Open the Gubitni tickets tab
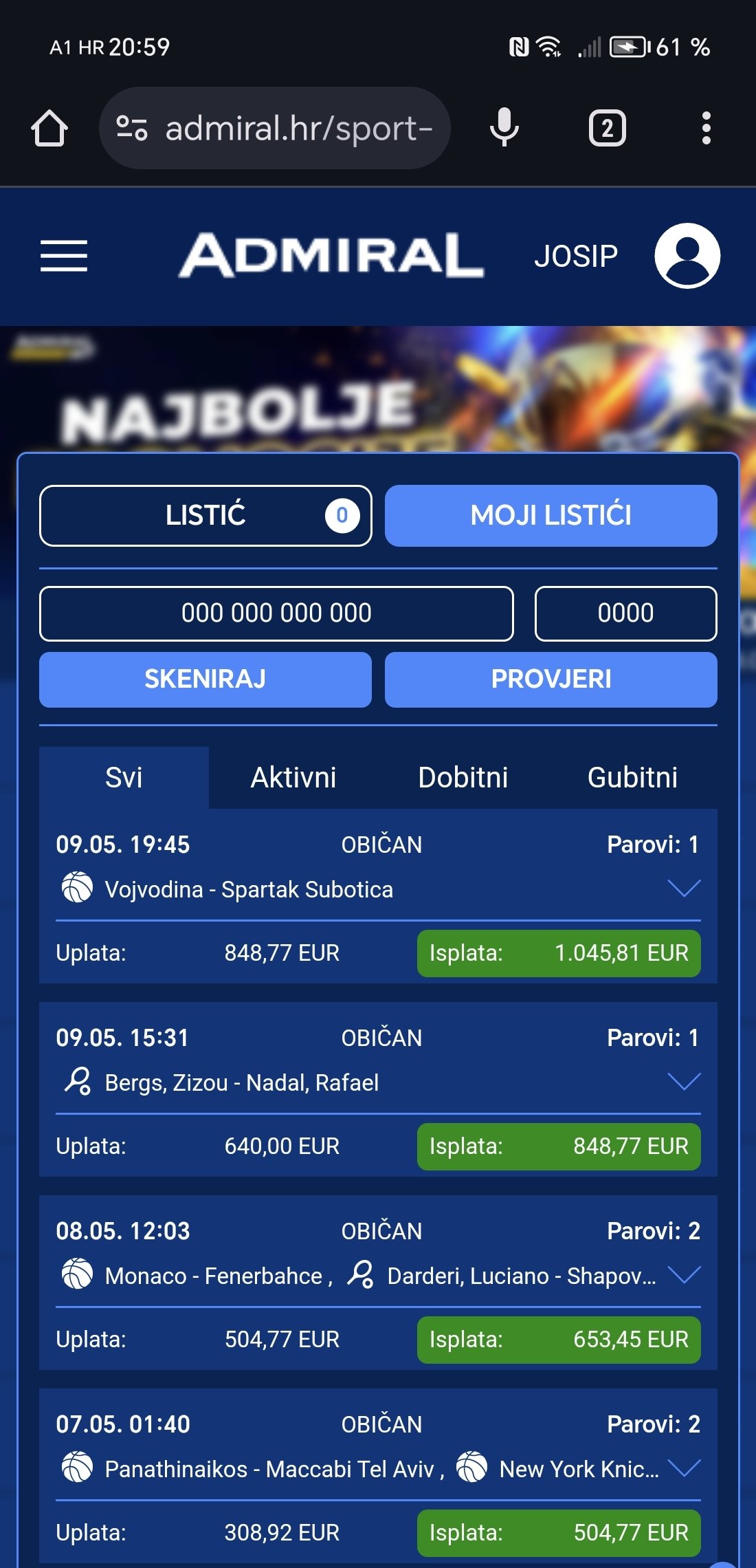The width and height of the screenshot is (756, 1568). pos(632,778)
